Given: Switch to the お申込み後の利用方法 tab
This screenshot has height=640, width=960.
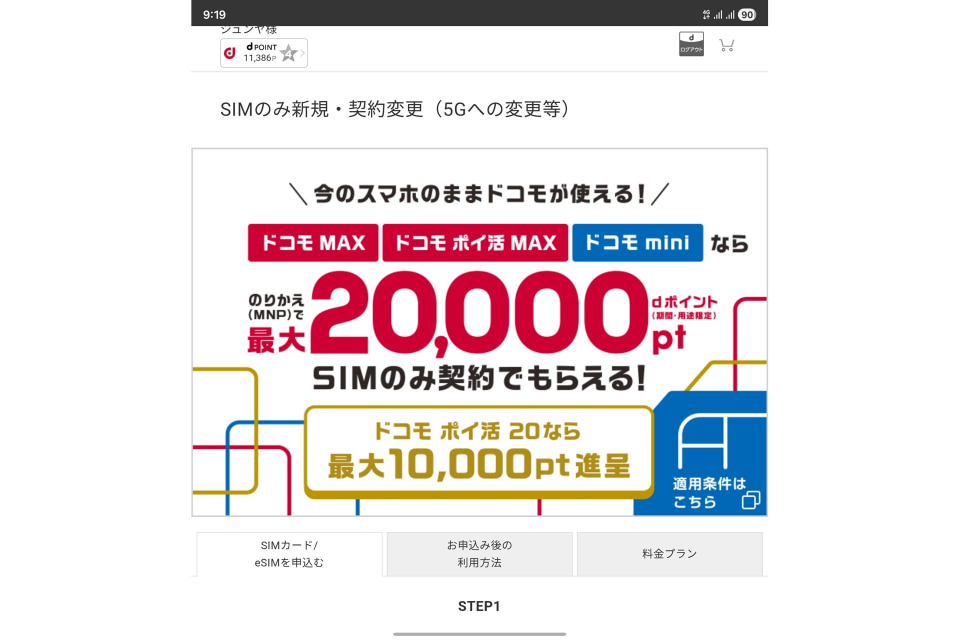Looking at the screenshot, I should coord(479,554).
